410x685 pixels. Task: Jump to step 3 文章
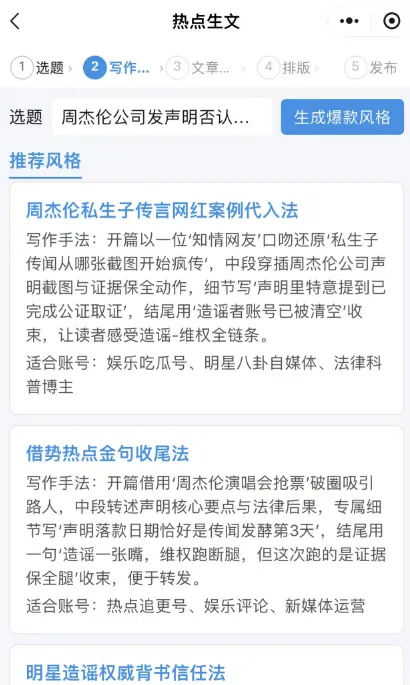[x=198, y=68]
